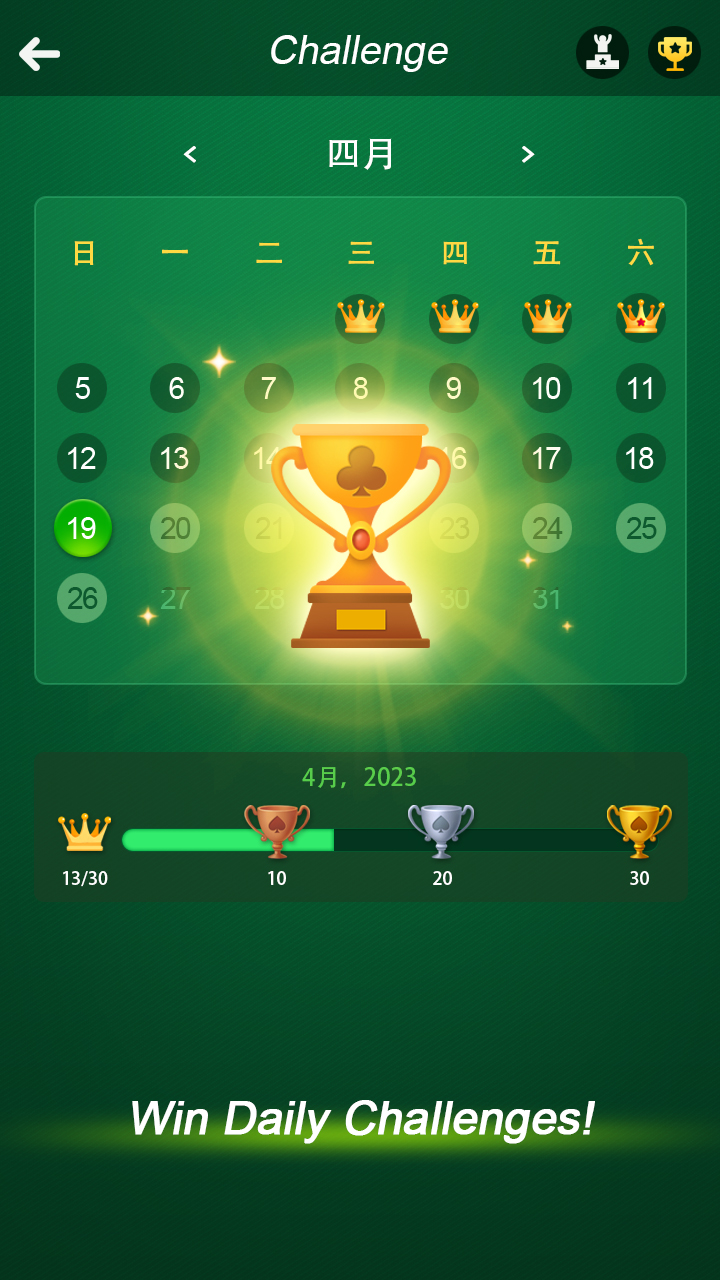Select day 5 on the calendar
This screenshot has height=1280, width=720.
pos(82,388)
